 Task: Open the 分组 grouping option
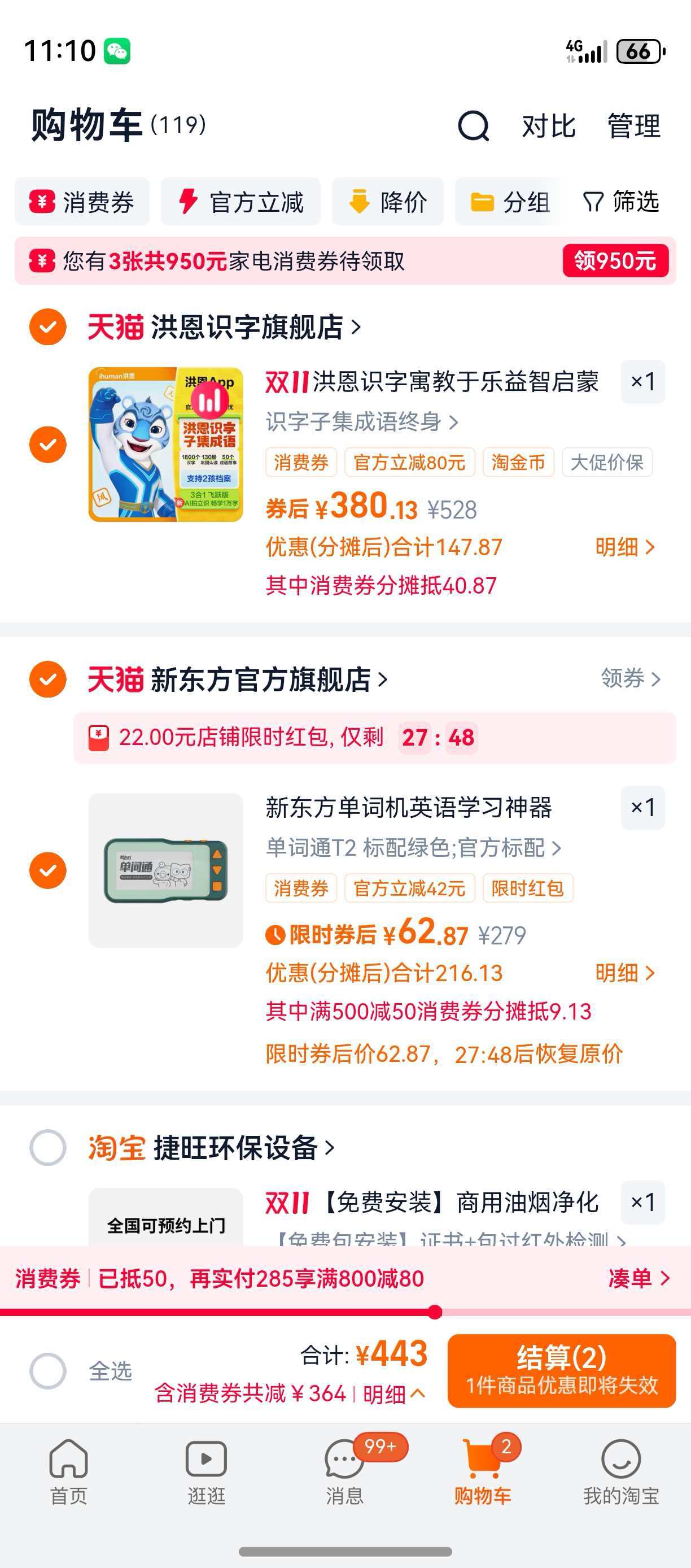(x=510, y=202)
